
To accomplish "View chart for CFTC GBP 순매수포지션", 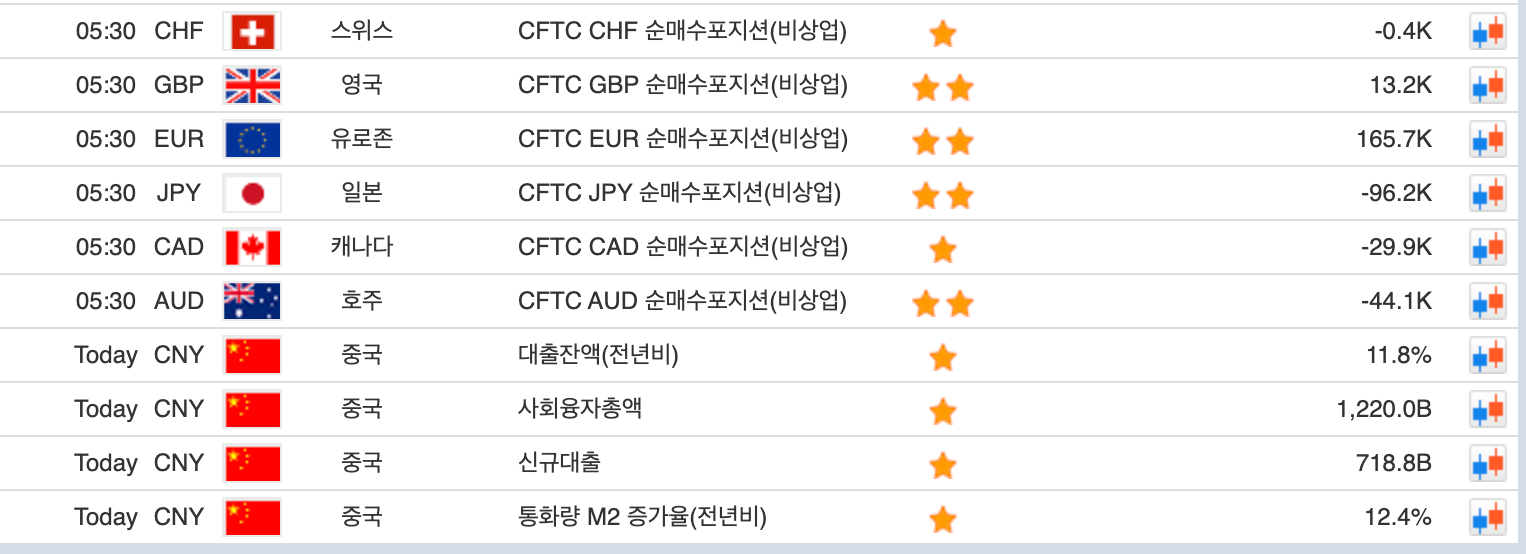I will coord(1487,86).
